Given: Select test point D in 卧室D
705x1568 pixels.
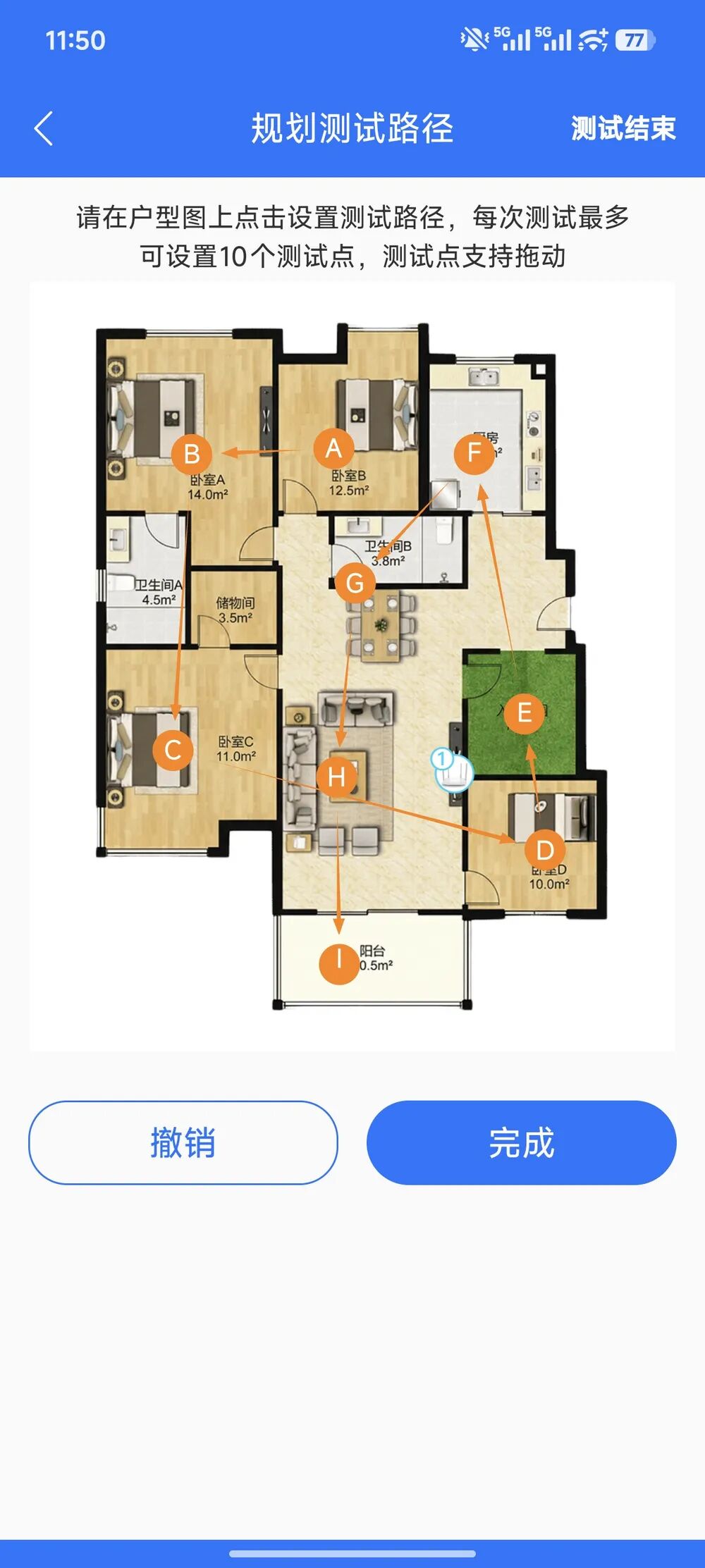Looking at the screenshot, I should tap(545, 851).
